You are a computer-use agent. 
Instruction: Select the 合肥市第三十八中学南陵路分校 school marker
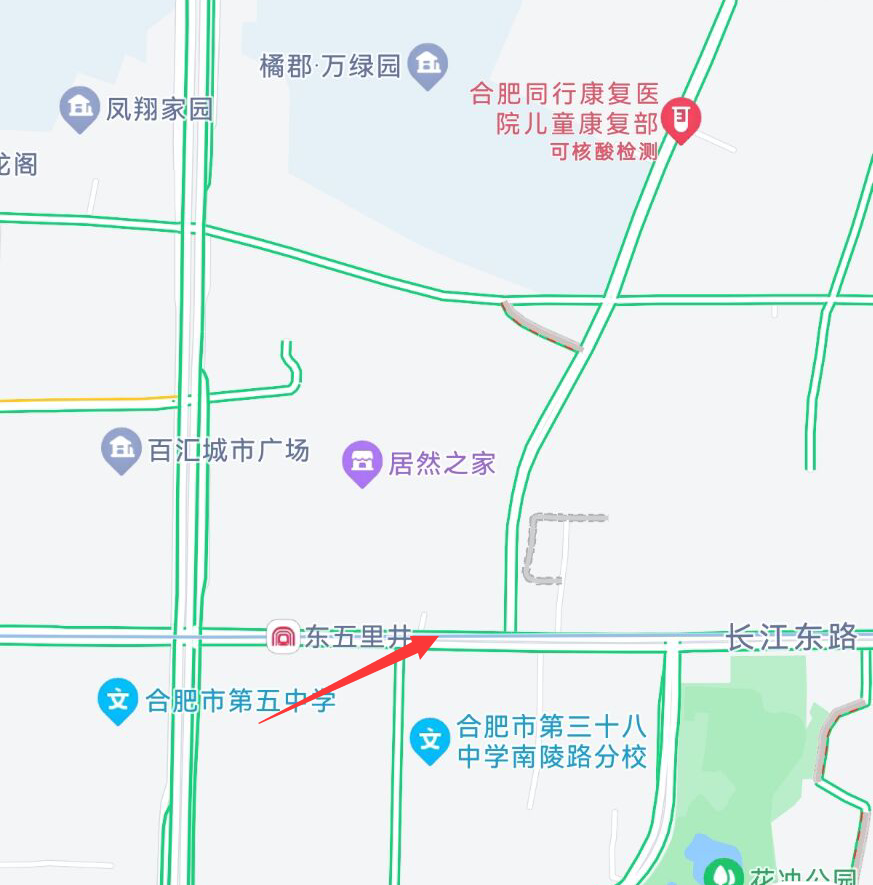point(431,740)
